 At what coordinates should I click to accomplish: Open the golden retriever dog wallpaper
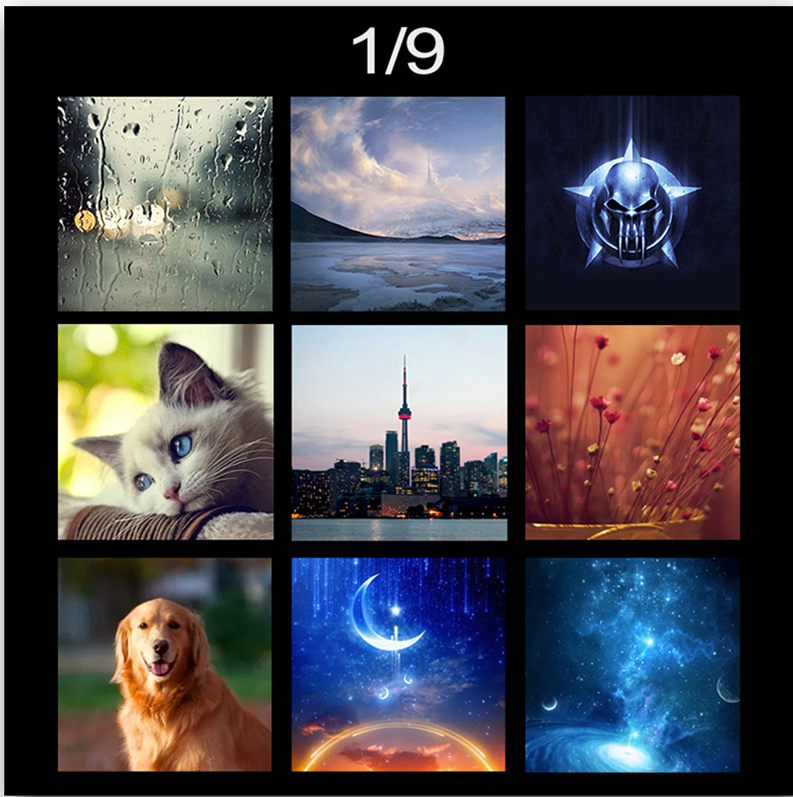click(x=165, y=664)
